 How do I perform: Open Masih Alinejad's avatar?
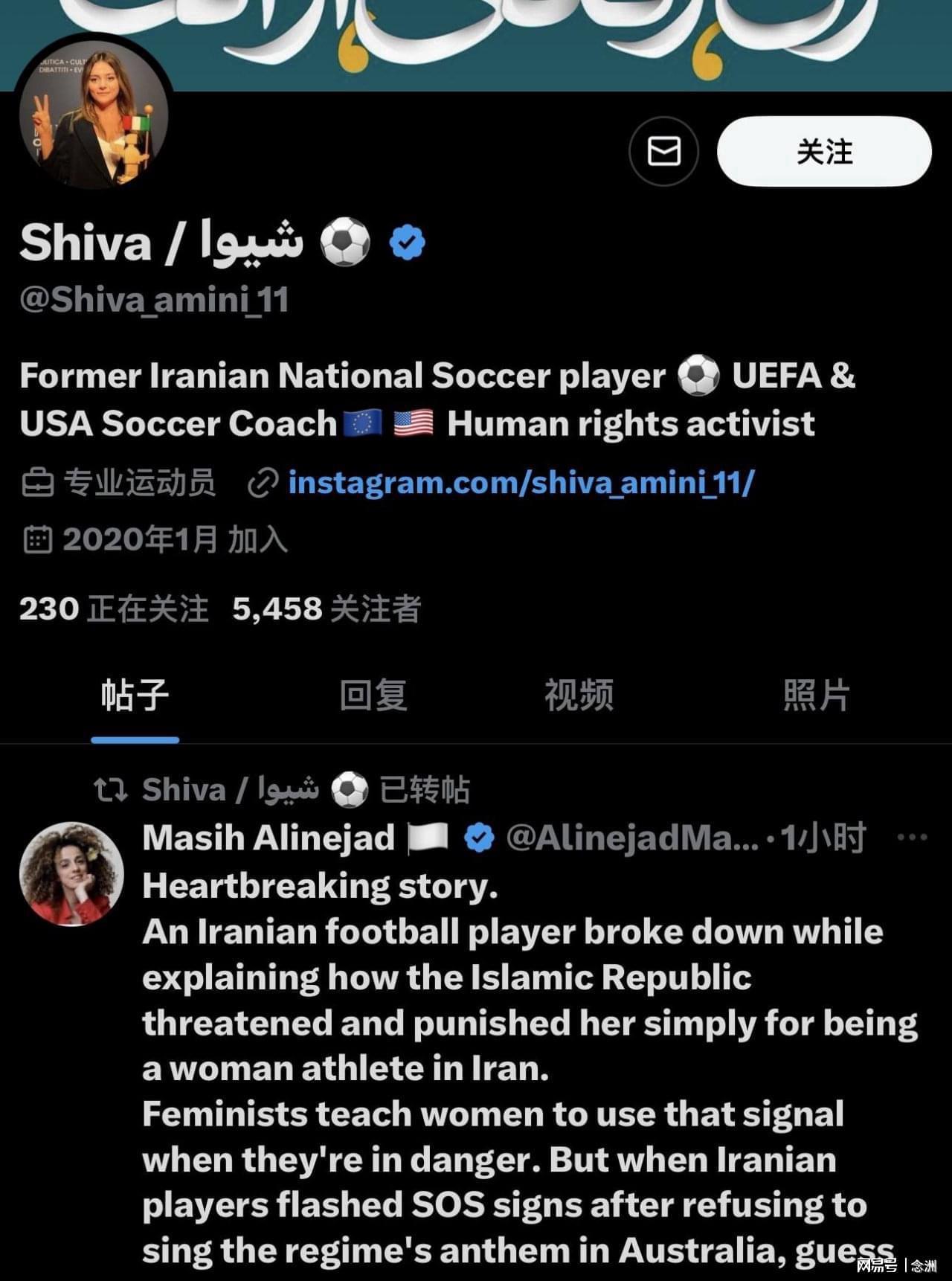click(x=71, y=873)
